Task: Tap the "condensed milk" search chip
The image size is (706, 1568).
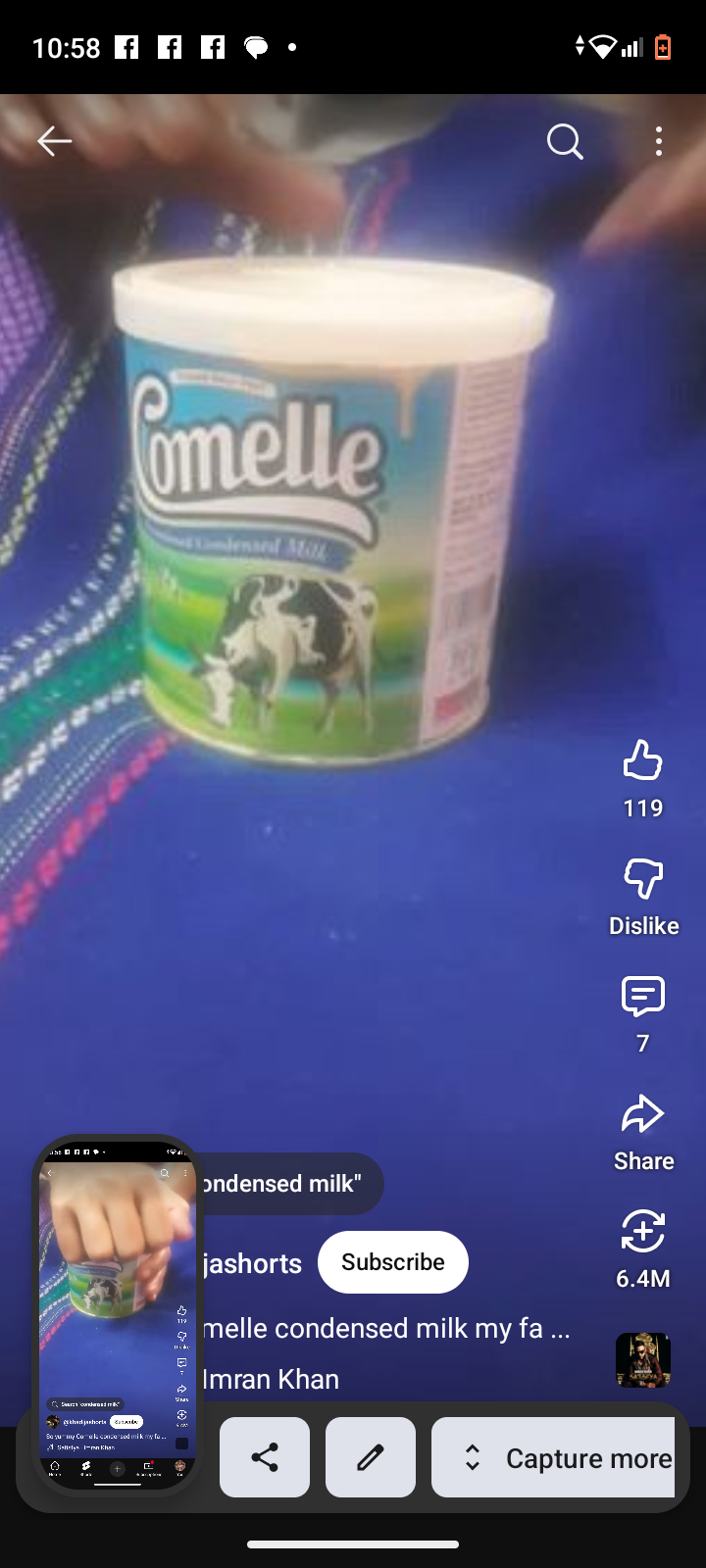Action: 290,1184
